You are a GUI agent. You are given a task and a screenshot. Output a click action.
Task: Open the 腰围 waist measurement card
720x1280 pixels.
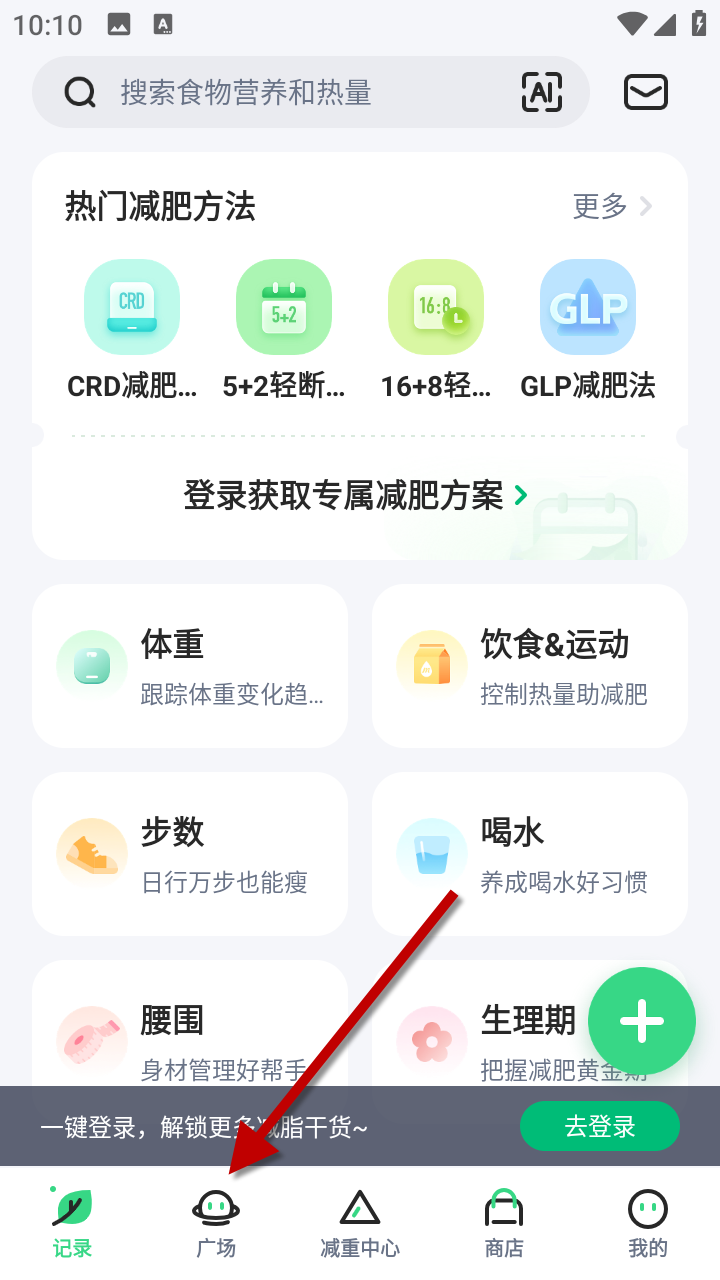(x=190, y=1030)
